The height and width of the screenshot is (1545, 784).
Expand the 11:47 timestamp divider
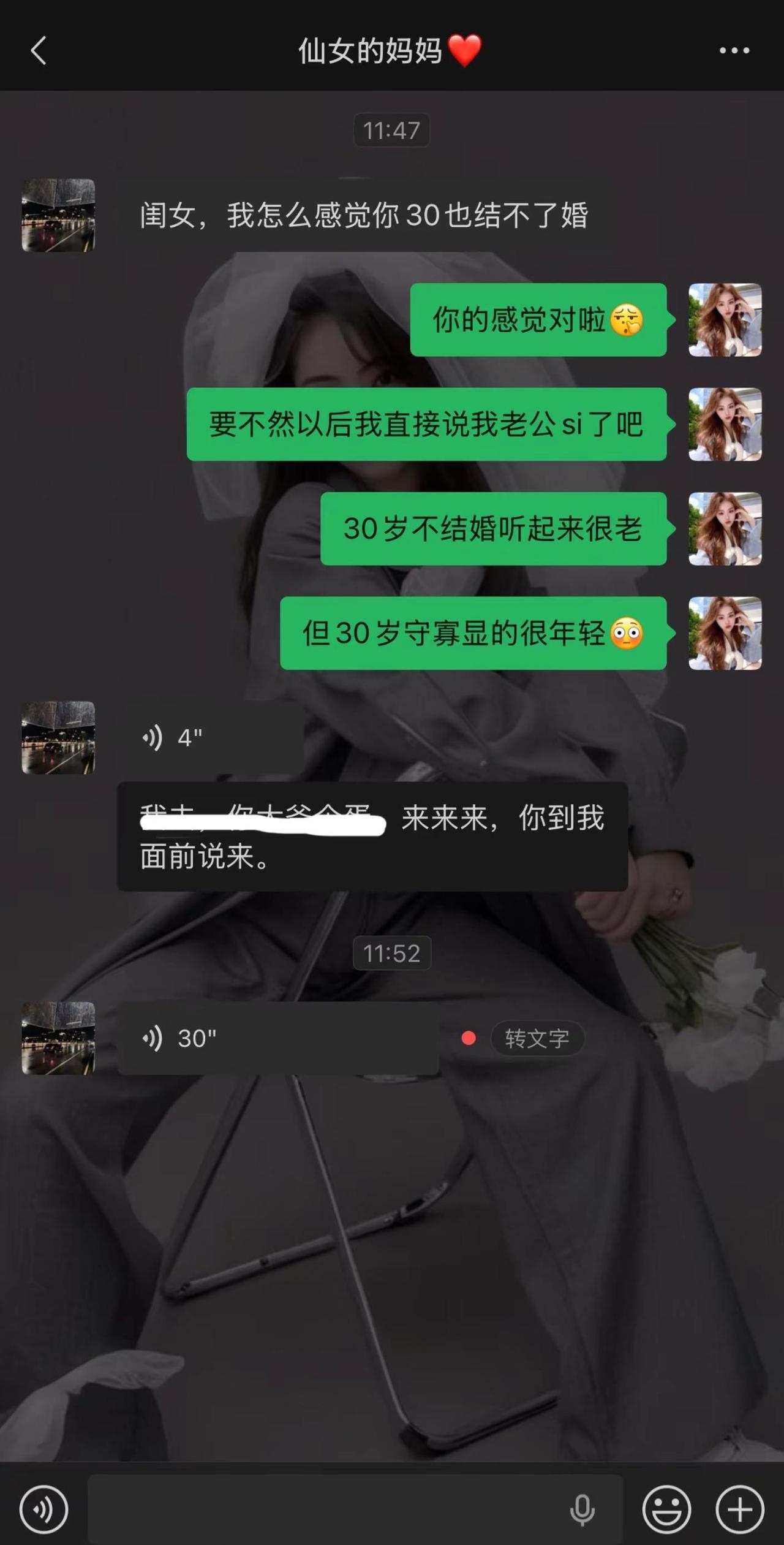391,129
